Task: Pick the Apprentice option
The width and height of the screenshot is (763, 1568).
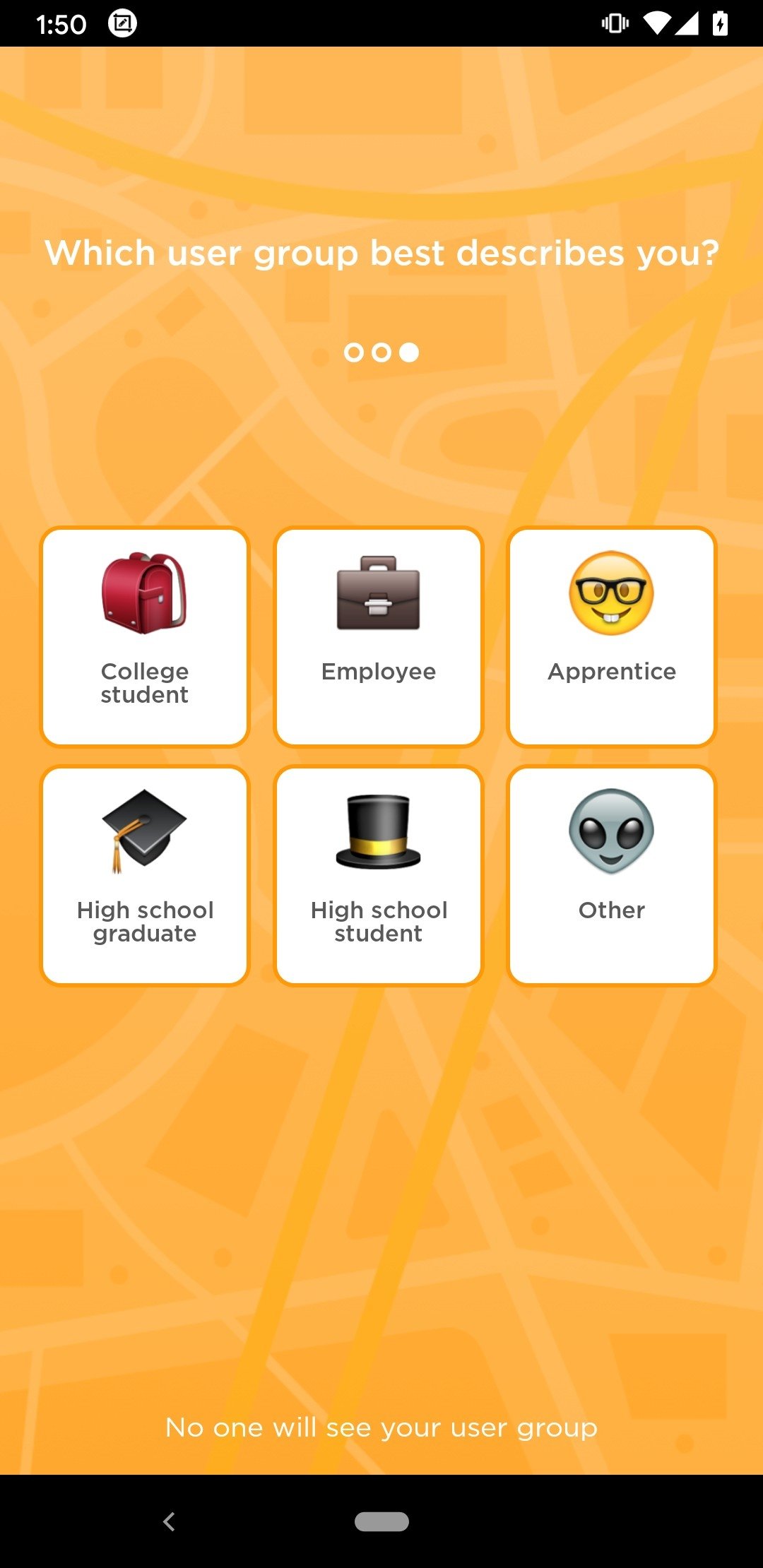Action: tap(612, 637)
